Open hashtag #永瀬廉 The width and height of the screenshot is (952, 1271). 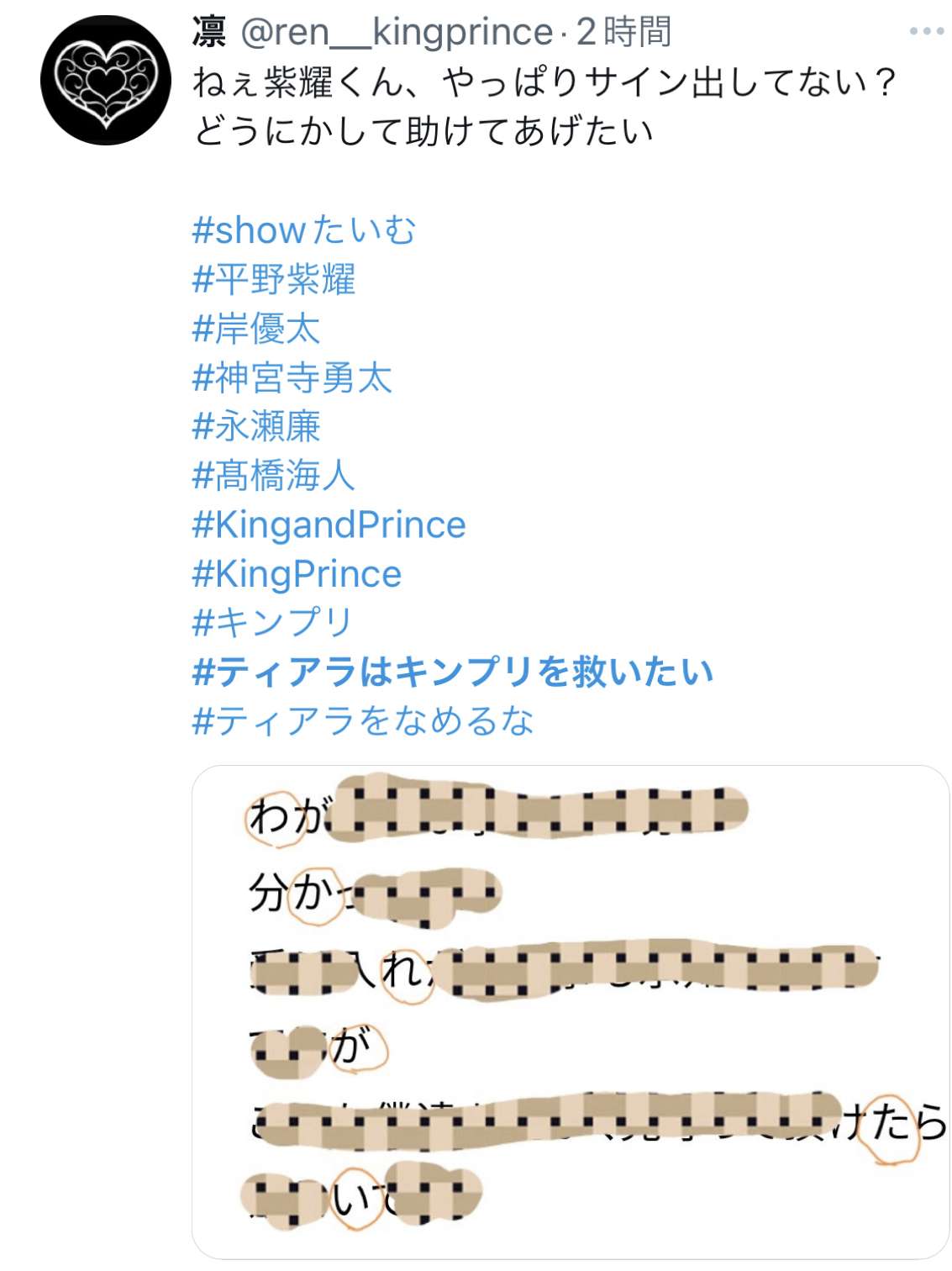coord(256,426)
